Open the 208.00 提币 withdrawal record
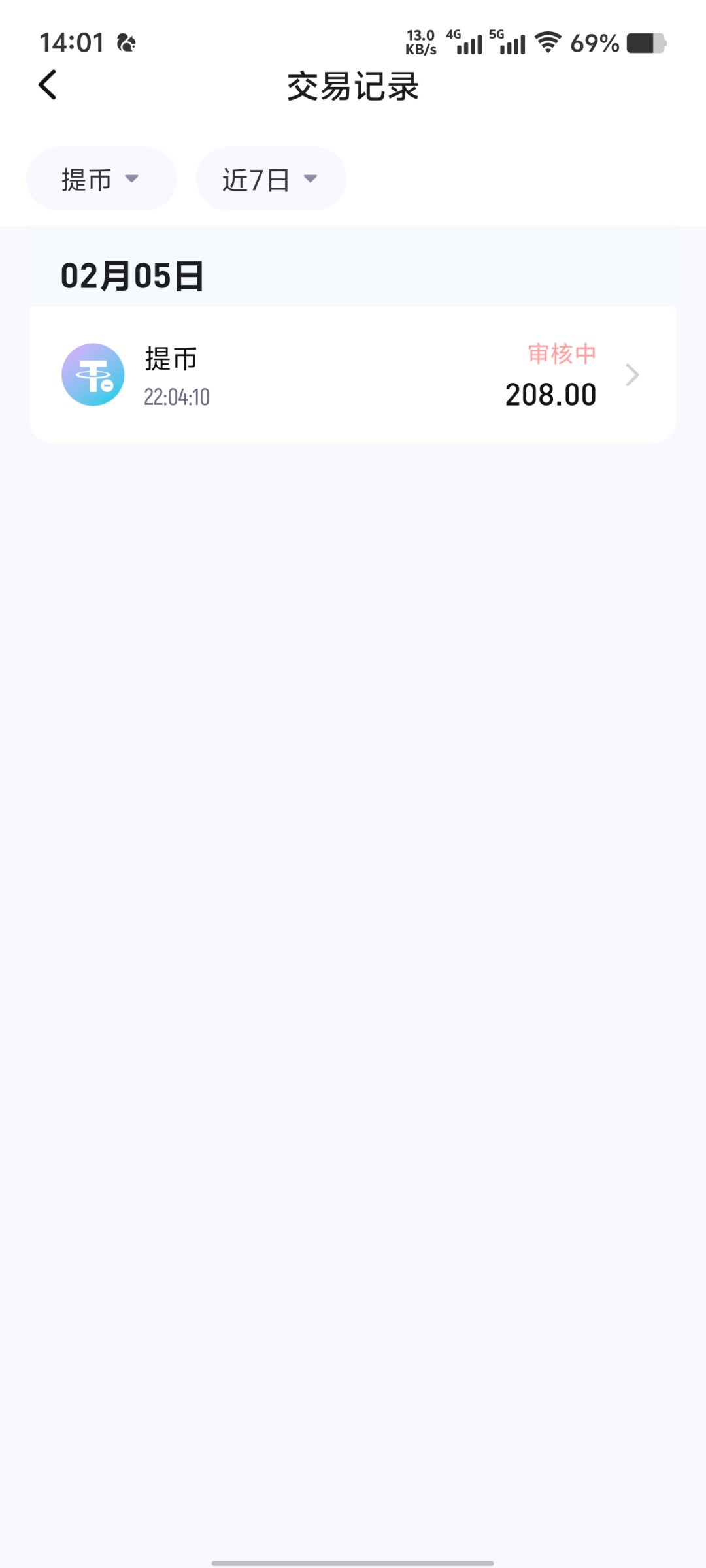The width and height of the screenshot is (706, 1568). (x=353, y=375)
